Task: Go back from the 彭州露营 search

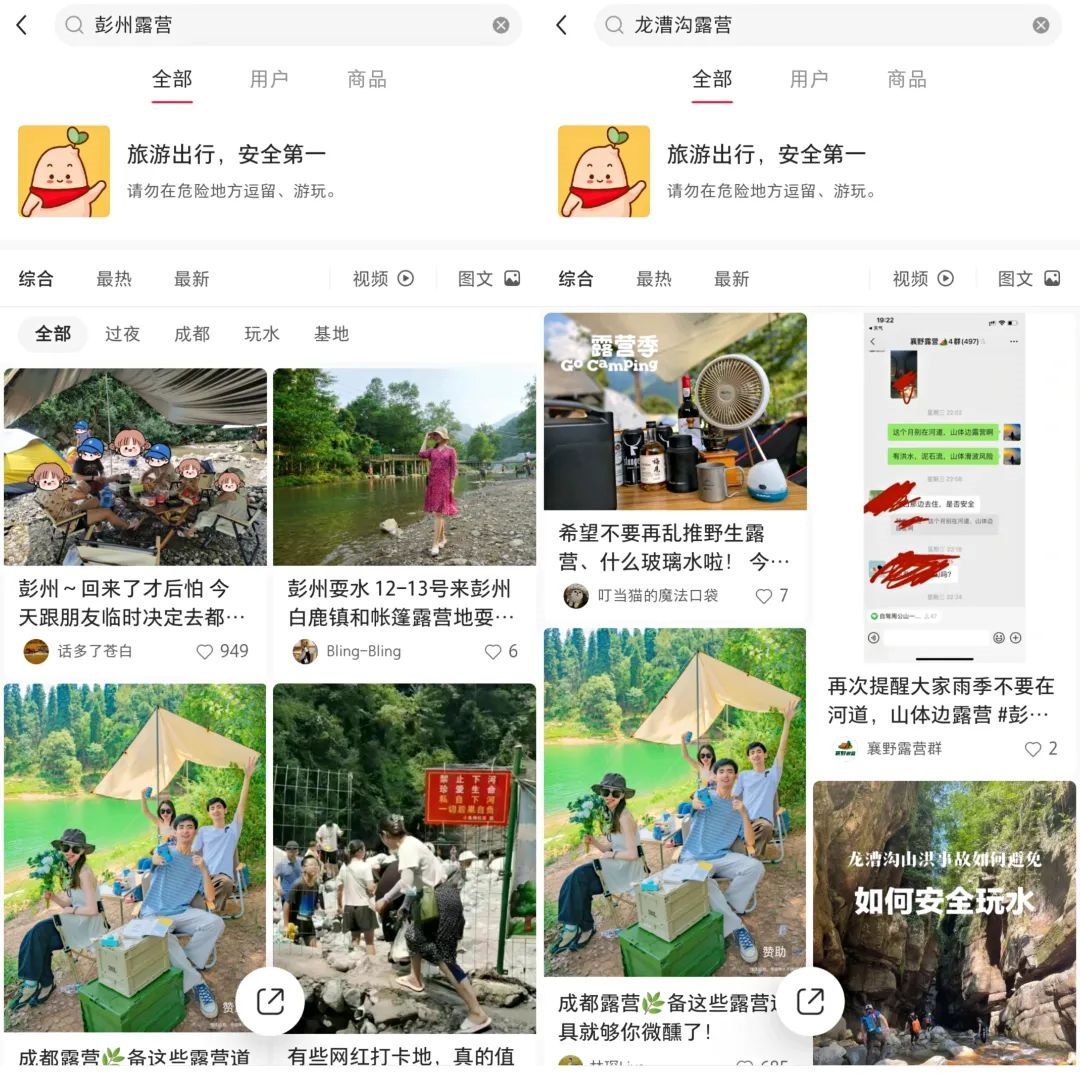Action: [22, 25]
